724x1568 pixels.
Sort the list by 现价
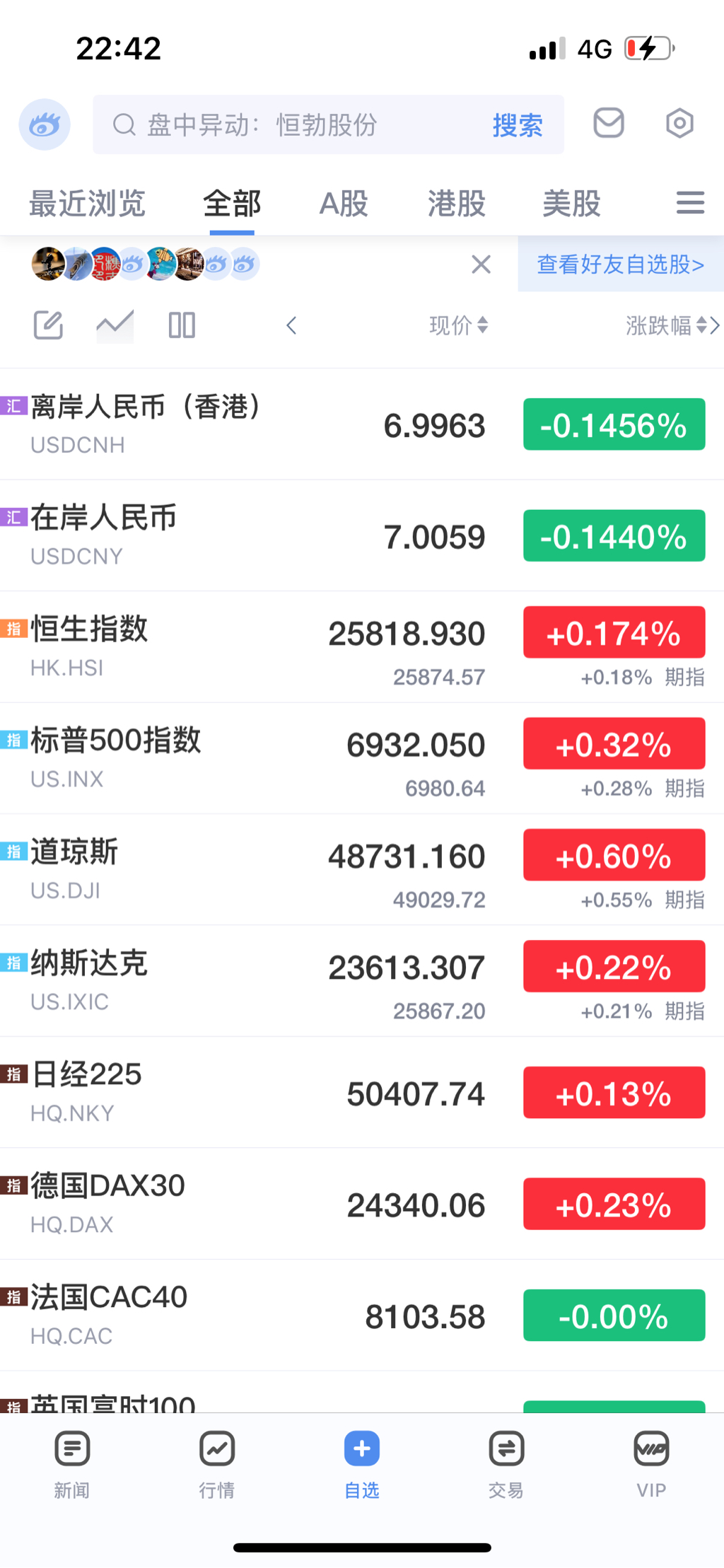click(x=458, y=325)
